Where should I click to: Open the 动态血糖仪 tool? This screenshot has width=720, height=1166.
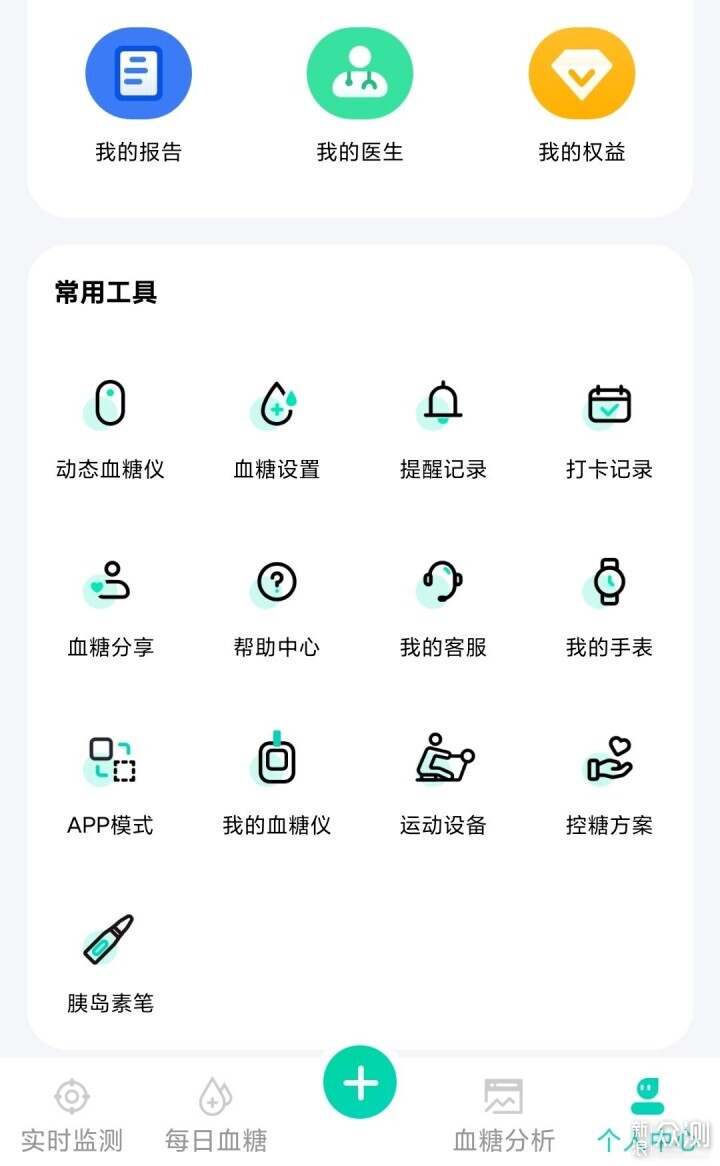[x=110, y=430]
